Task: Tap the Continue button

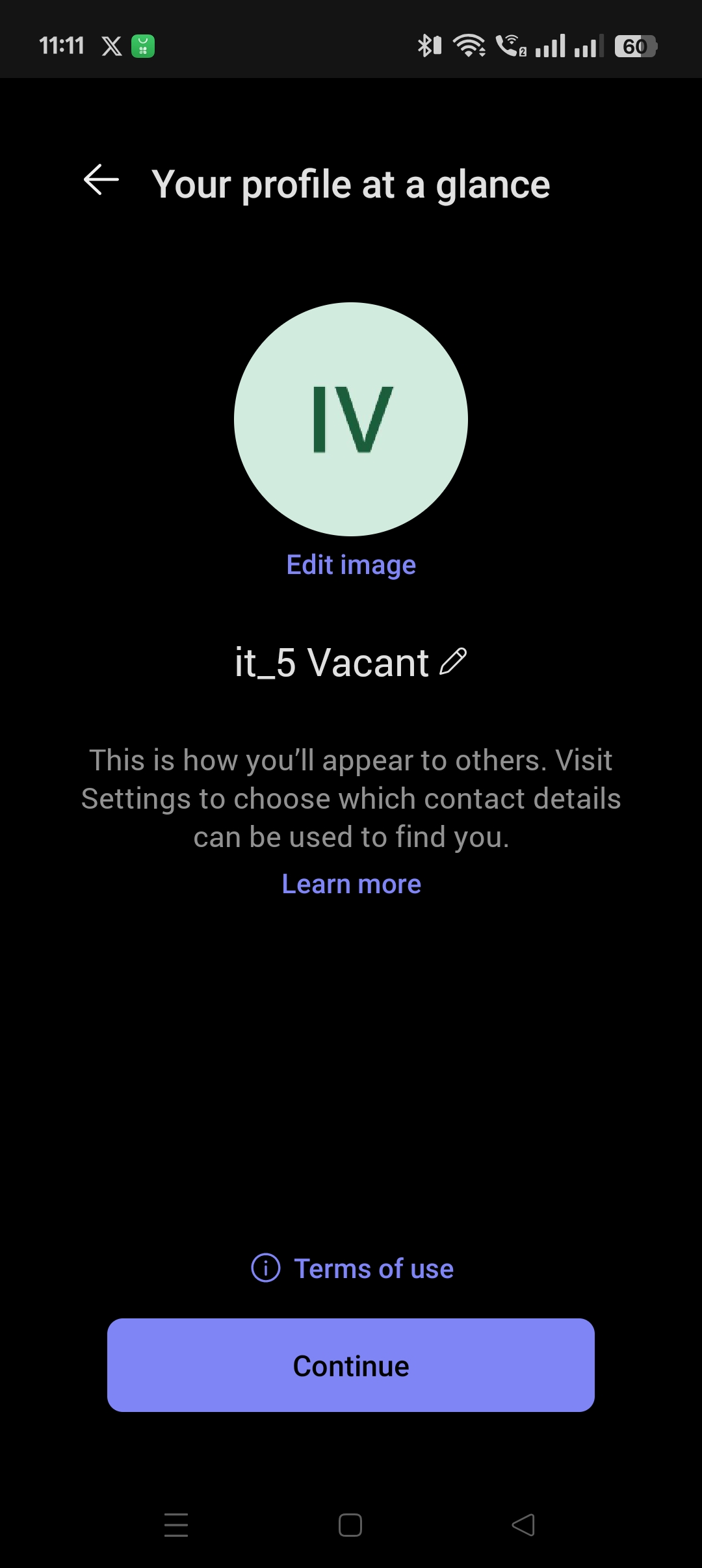Action: pyautogui.click(x=351, y=1365)
